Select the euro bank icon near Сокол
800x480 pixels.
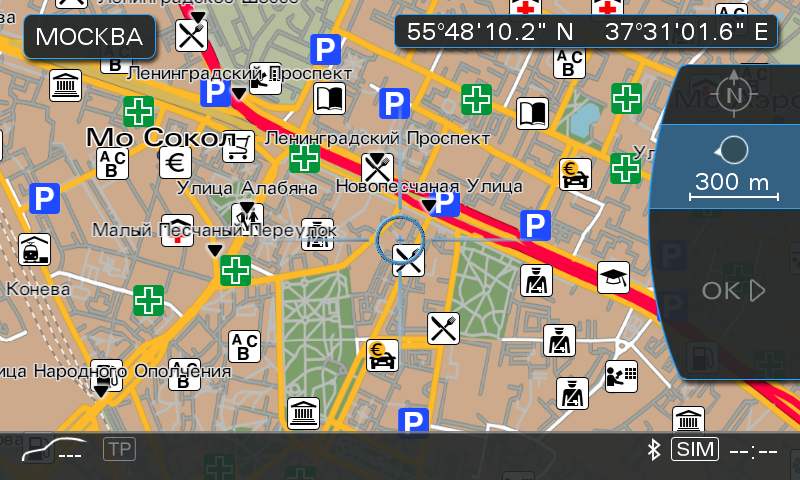tap(175, 162)
